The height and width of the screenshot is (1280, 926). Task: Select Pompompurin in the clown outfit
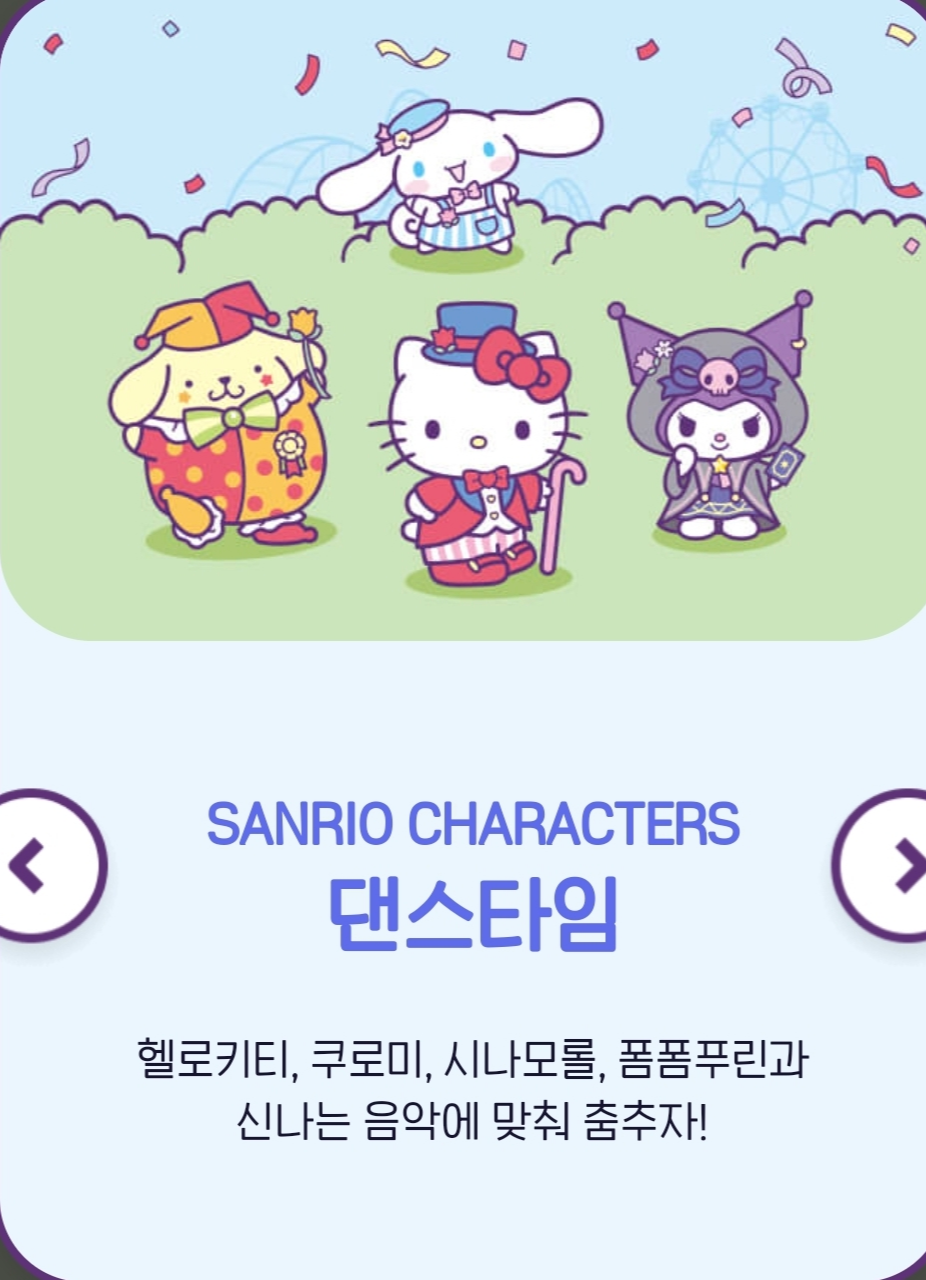pos(215,430)
